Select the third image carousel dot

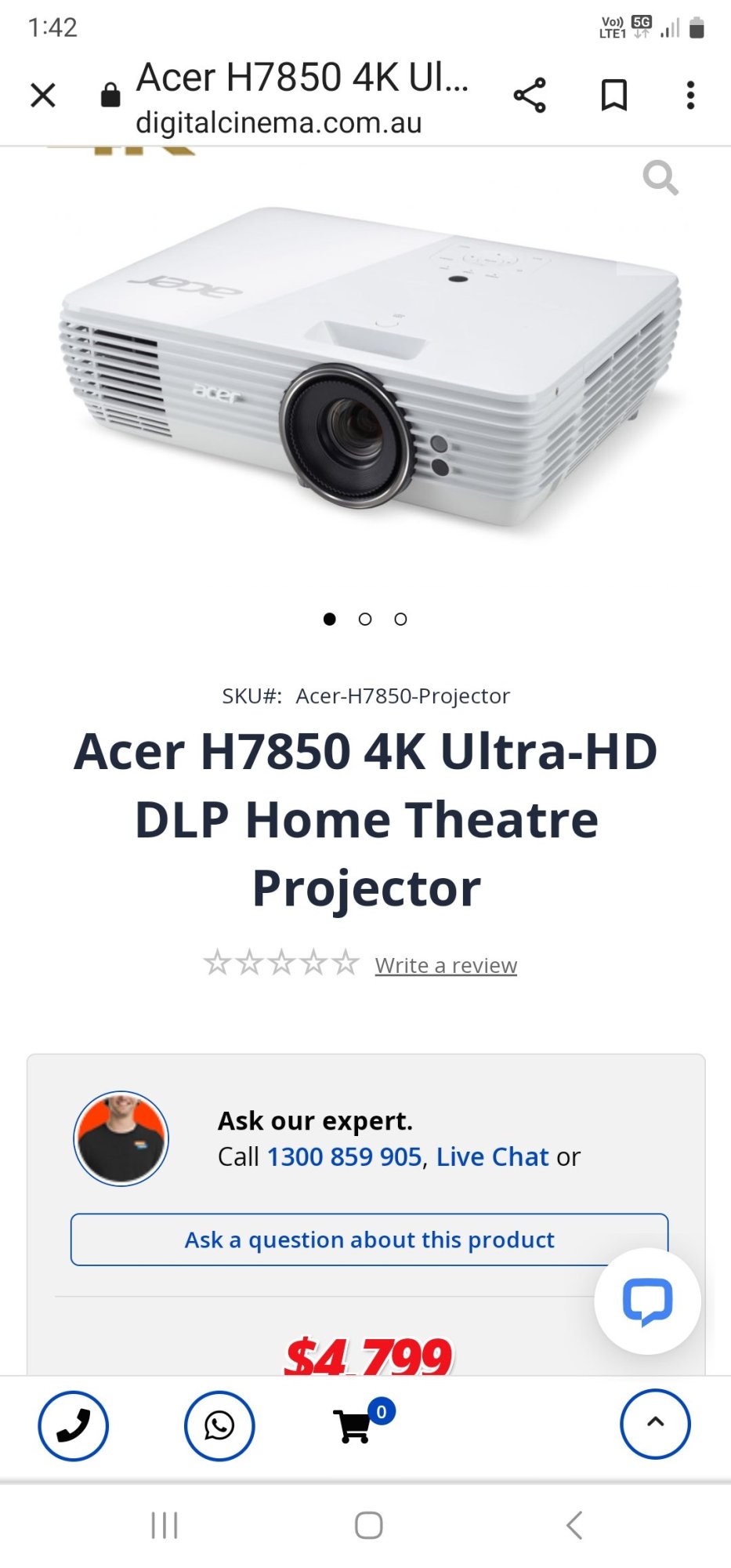coord(401,619)
